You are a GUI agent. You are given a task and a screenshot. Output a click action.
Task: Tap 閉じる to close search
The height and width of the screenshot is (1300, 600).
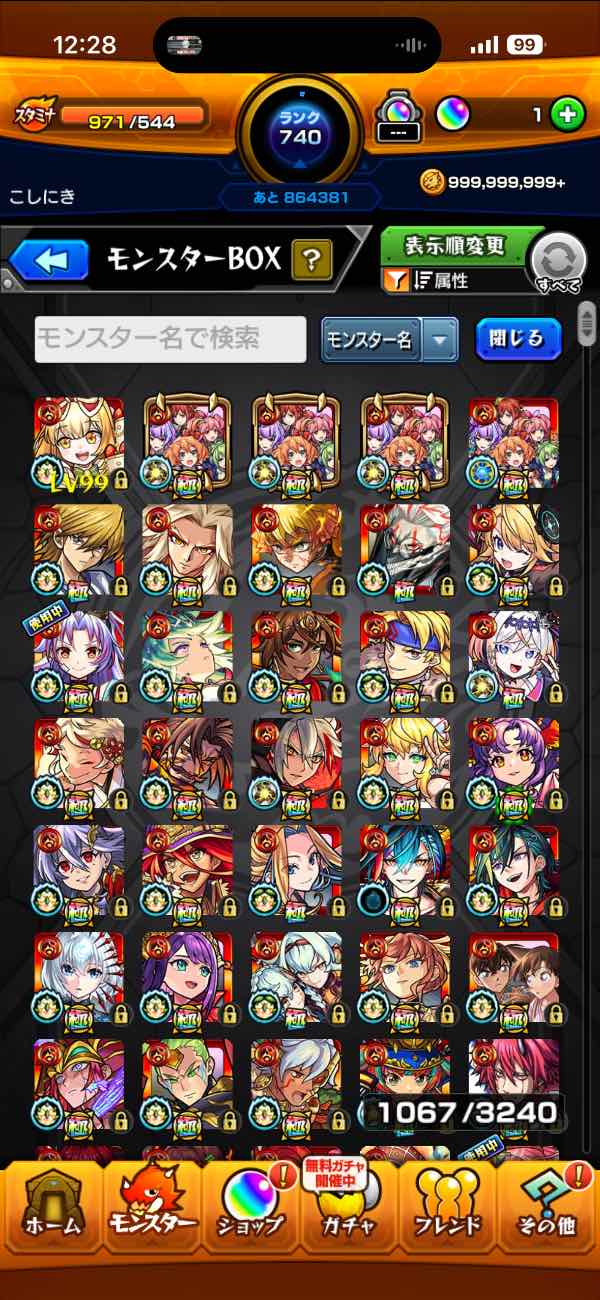(x=518, y=339)
